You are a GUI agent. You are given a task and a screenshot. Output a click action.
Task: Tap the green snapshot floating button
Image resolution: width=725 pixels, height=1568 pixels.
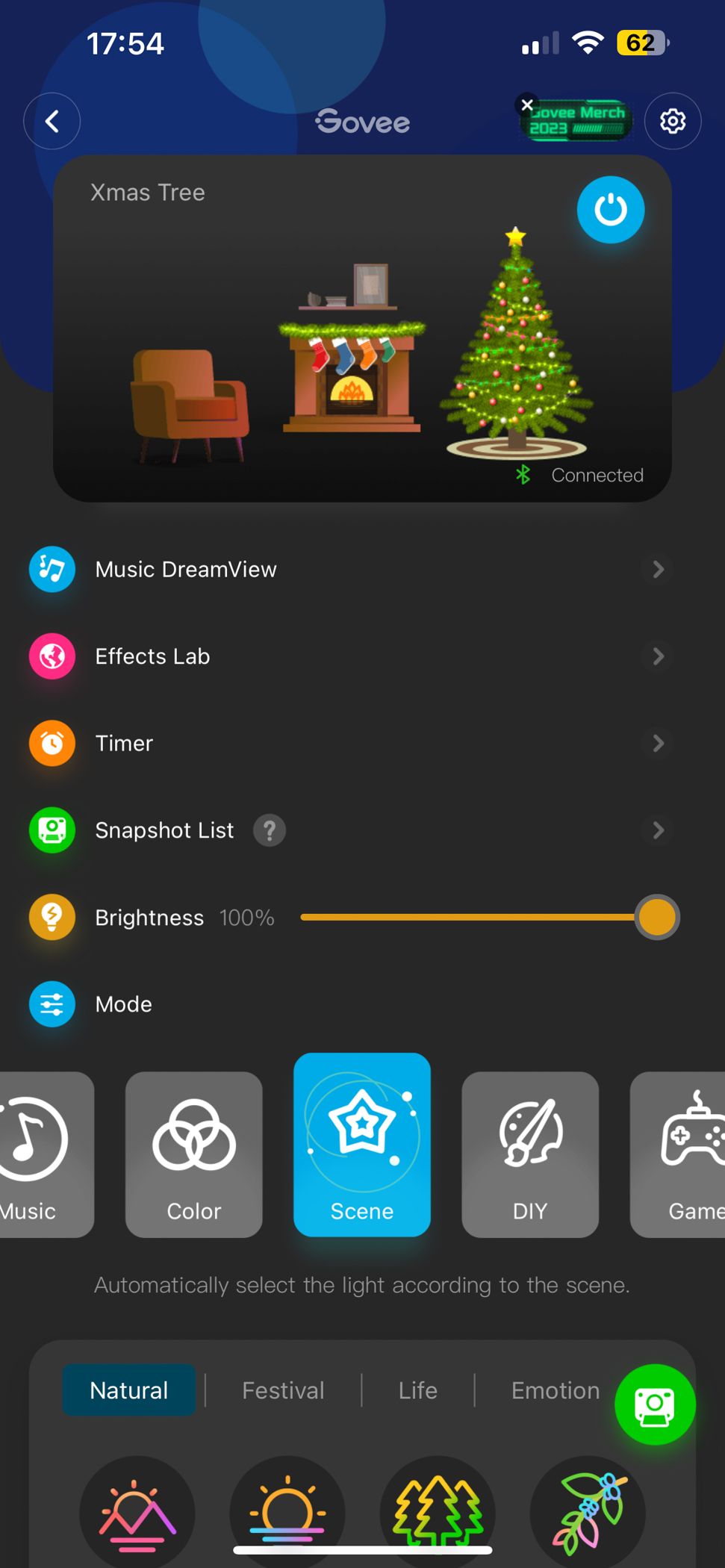(x=655, y=1404)
